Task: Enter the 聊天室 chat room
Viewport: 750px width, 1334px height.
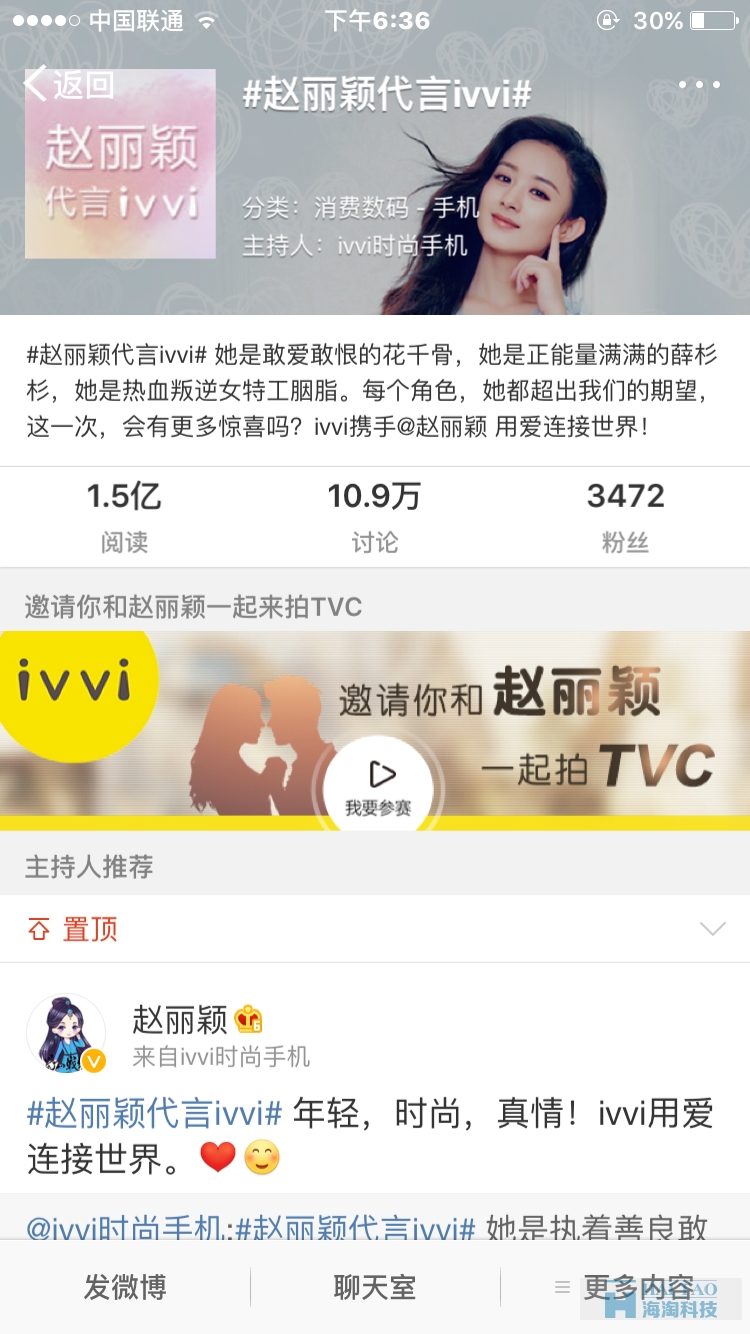Action: coord(375,1287)
